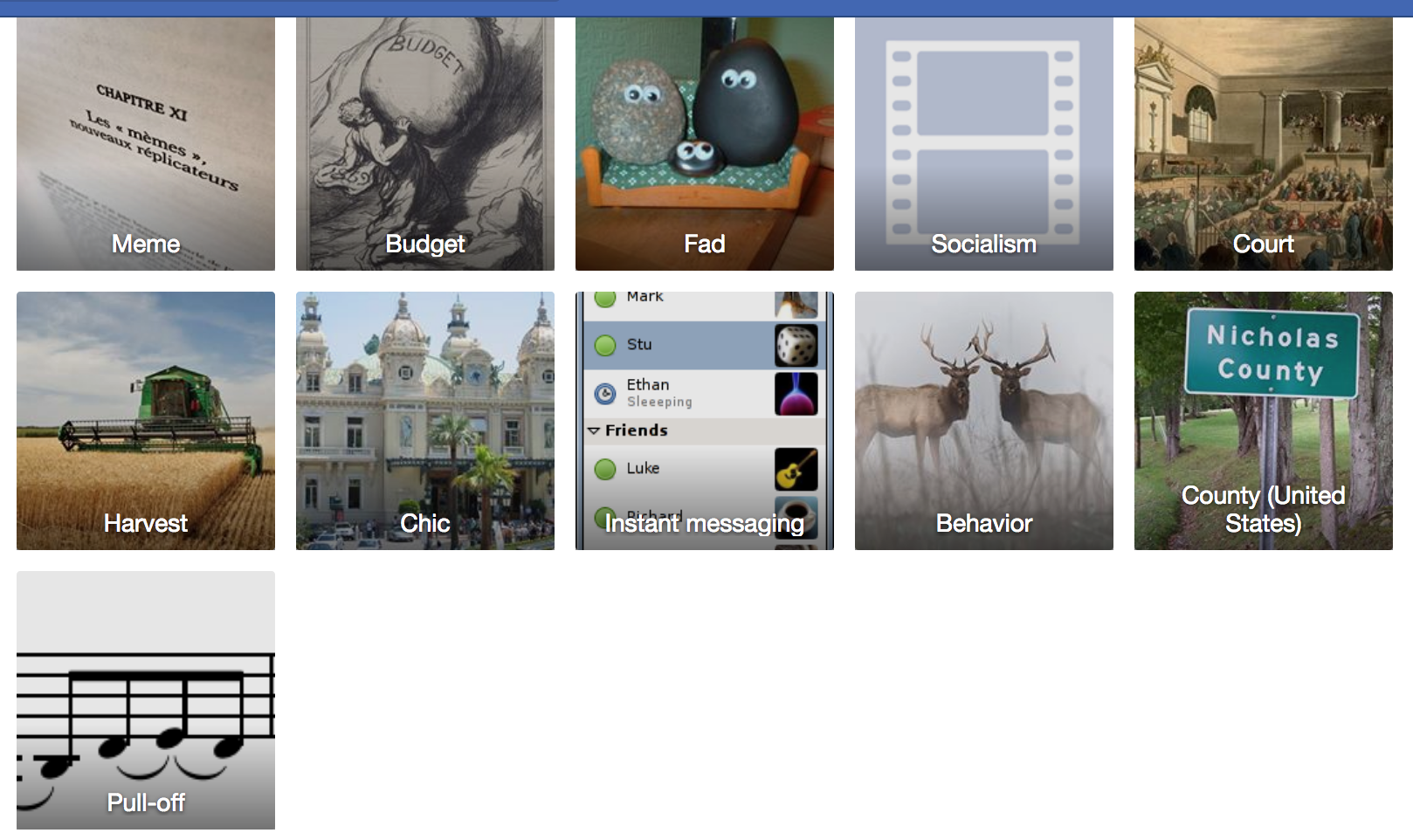The image size is (1413, 840).
Task: Tap the Court topic card
Action: 1264,144
